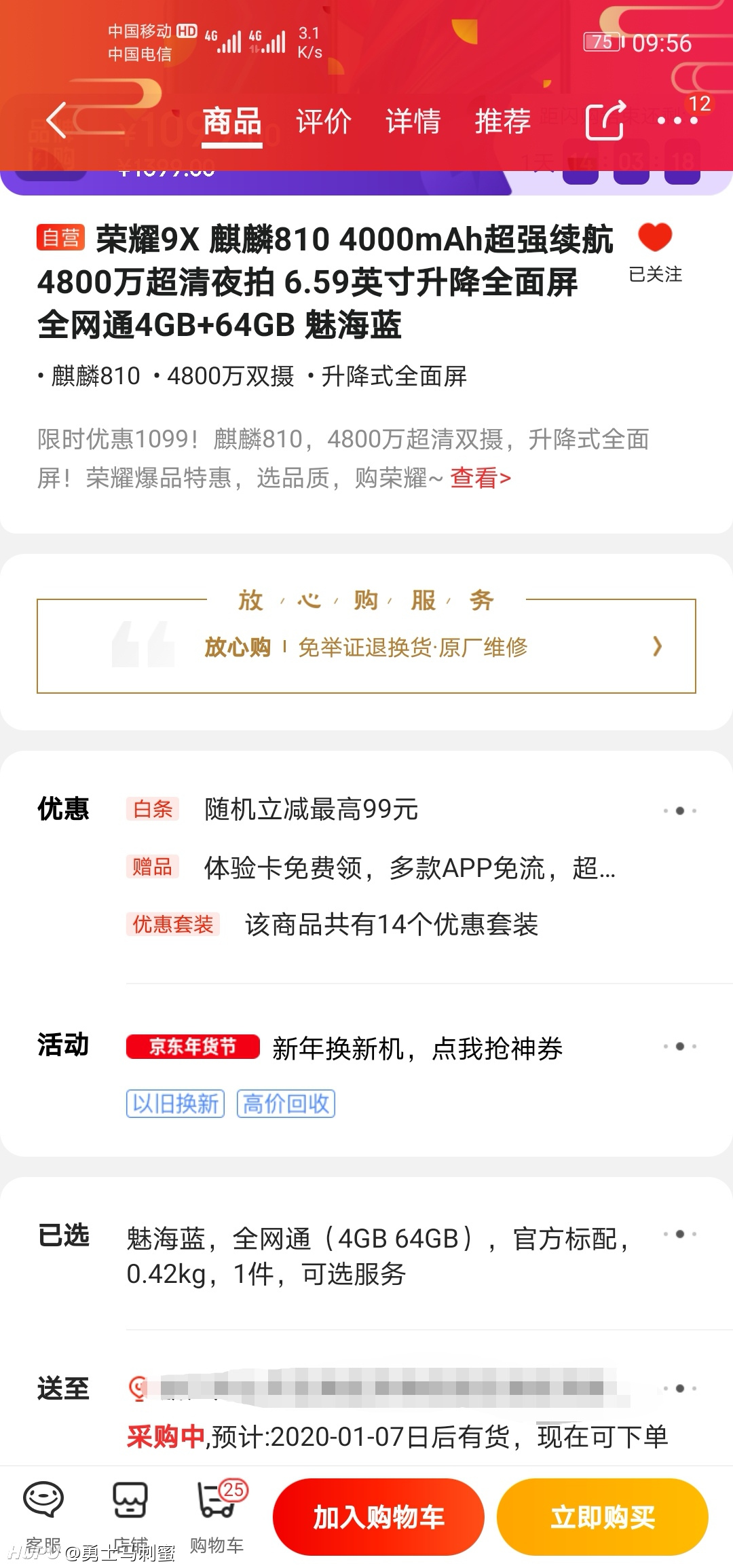Tap 加入购物车 to add to cart
Viewport: 733px width, 1568px height.
click(379, 1516)
